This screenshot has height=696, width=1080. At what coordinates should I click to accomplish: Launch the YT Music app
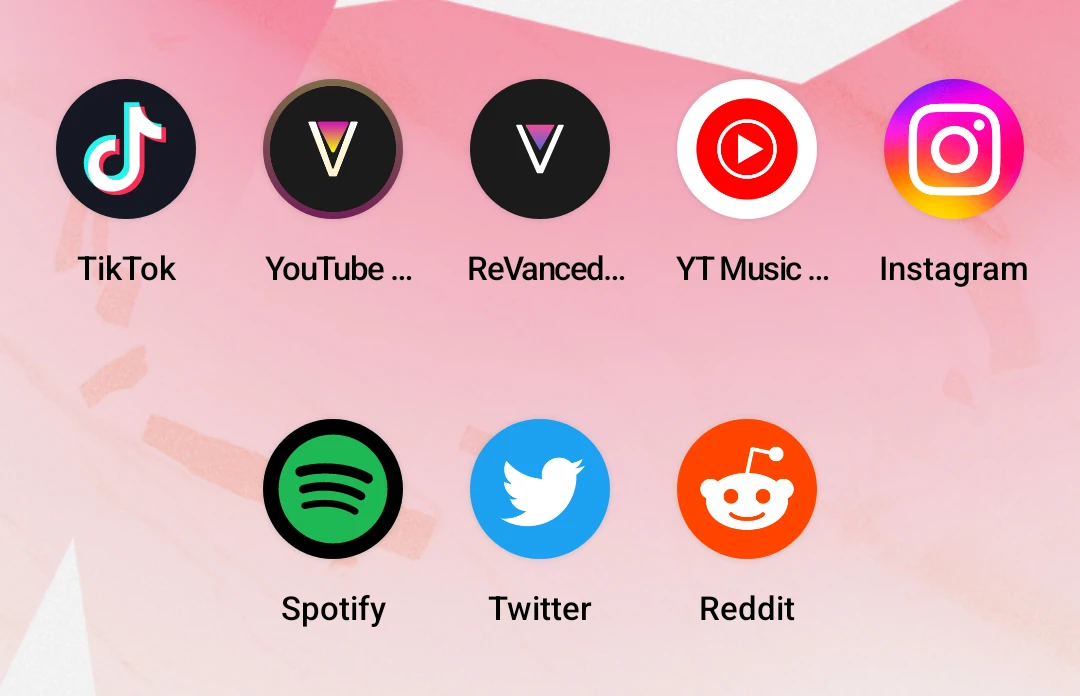click(x=747, y=149)
